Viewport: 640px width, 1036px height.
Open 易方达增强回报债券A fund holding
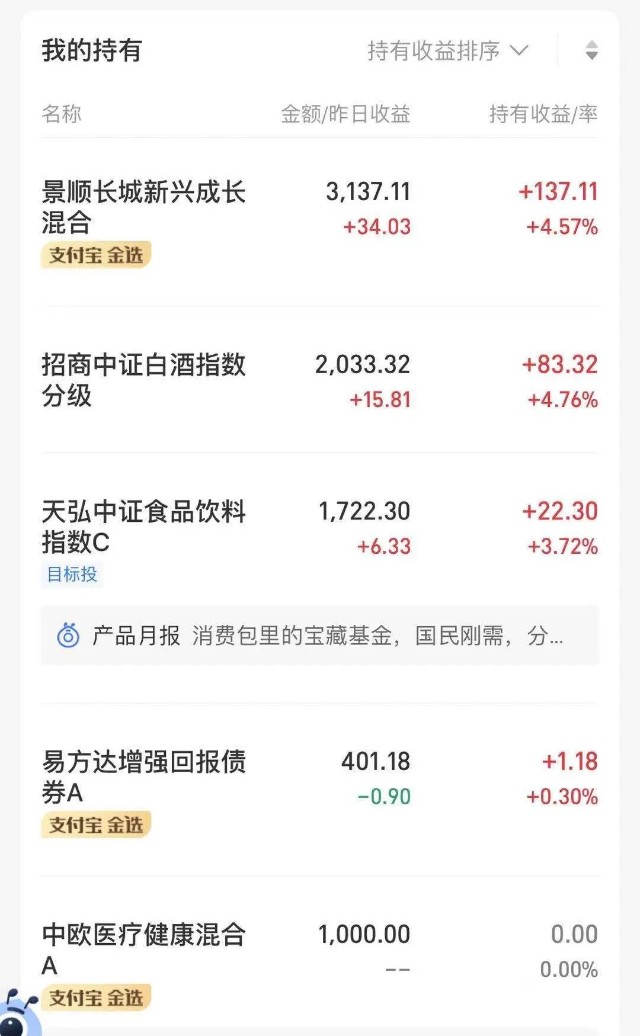[x=320, y=791]
